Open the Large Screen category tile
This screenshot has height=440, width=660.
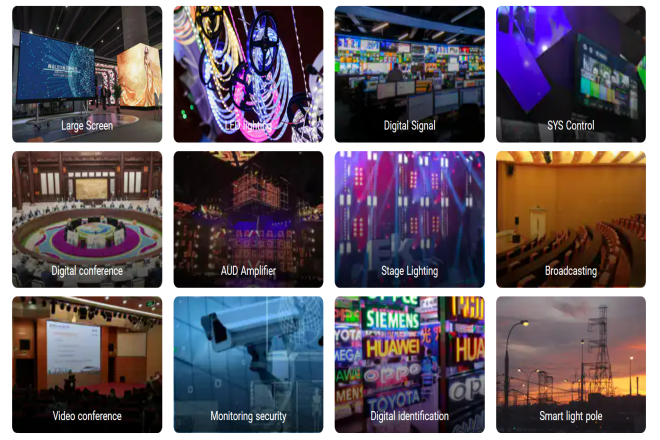click(87, 75)
